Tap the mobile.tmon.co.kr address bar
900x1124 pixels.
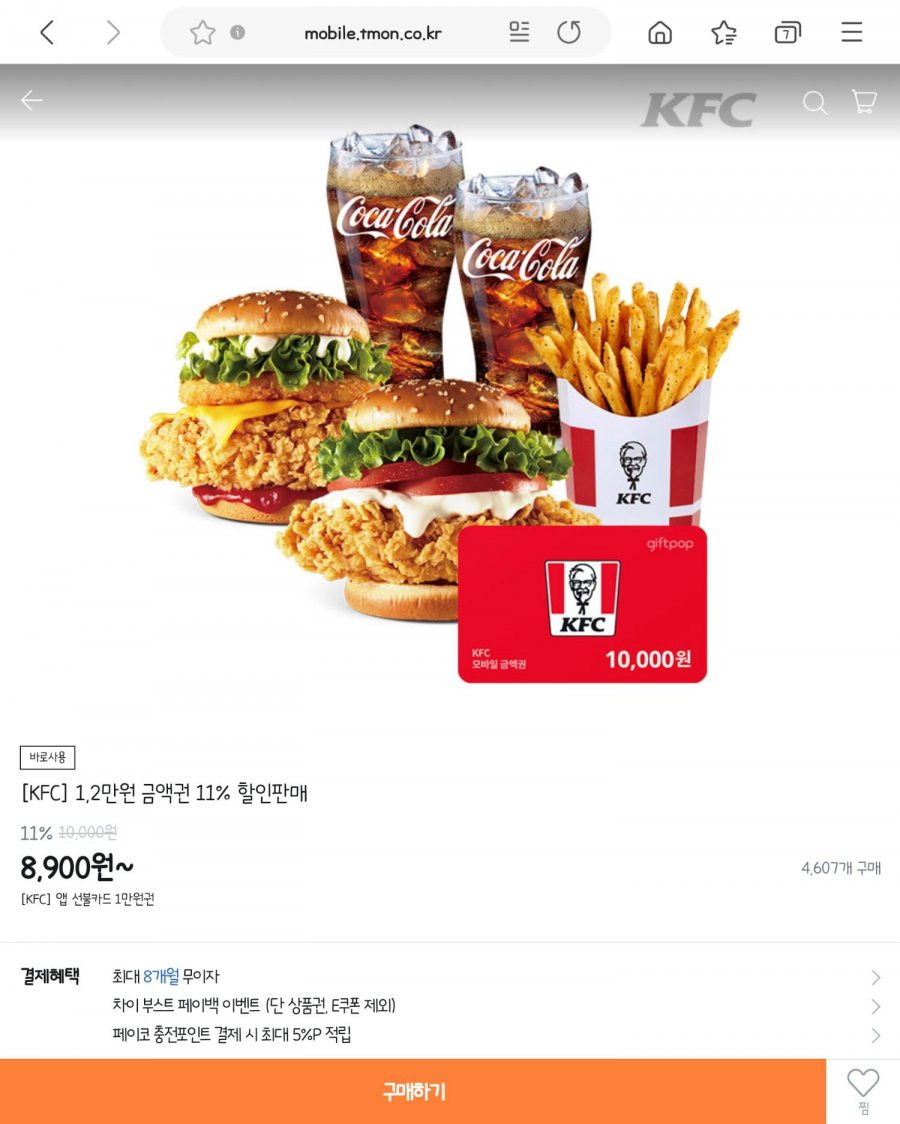[372, 33]
